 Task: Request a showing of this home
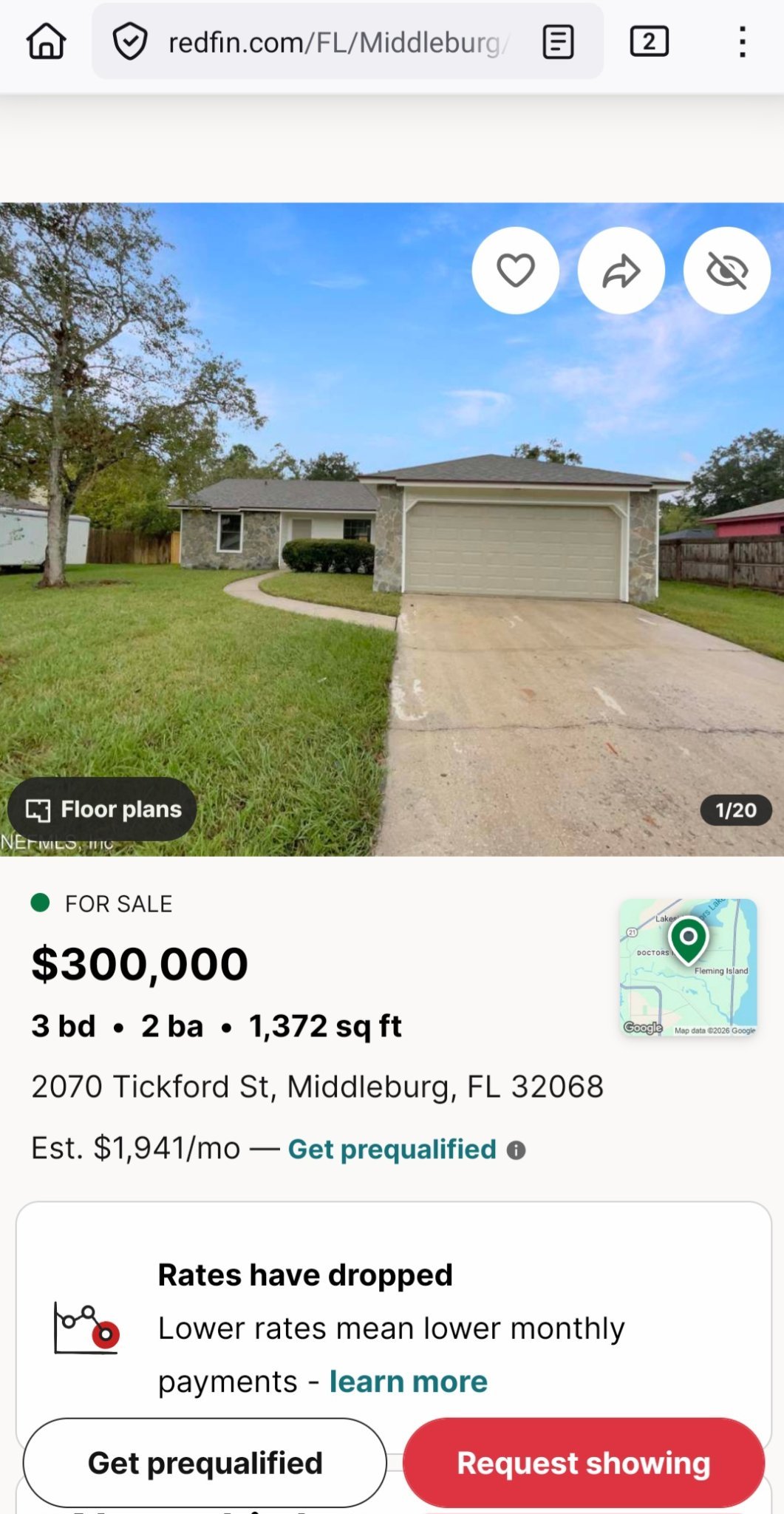(x=584, y=1463)
